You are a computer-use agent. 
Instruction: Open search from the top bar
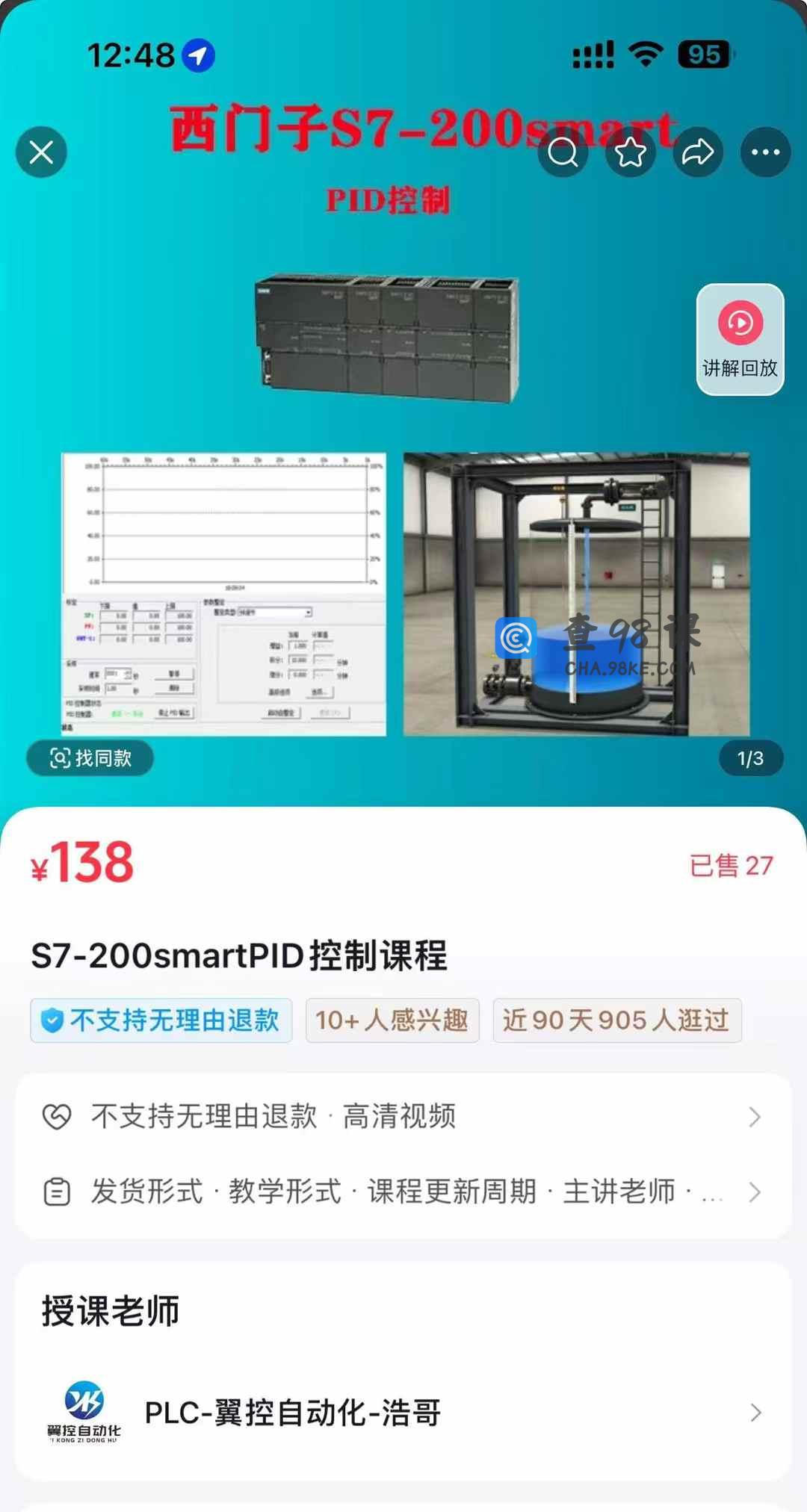pos(563,152)
